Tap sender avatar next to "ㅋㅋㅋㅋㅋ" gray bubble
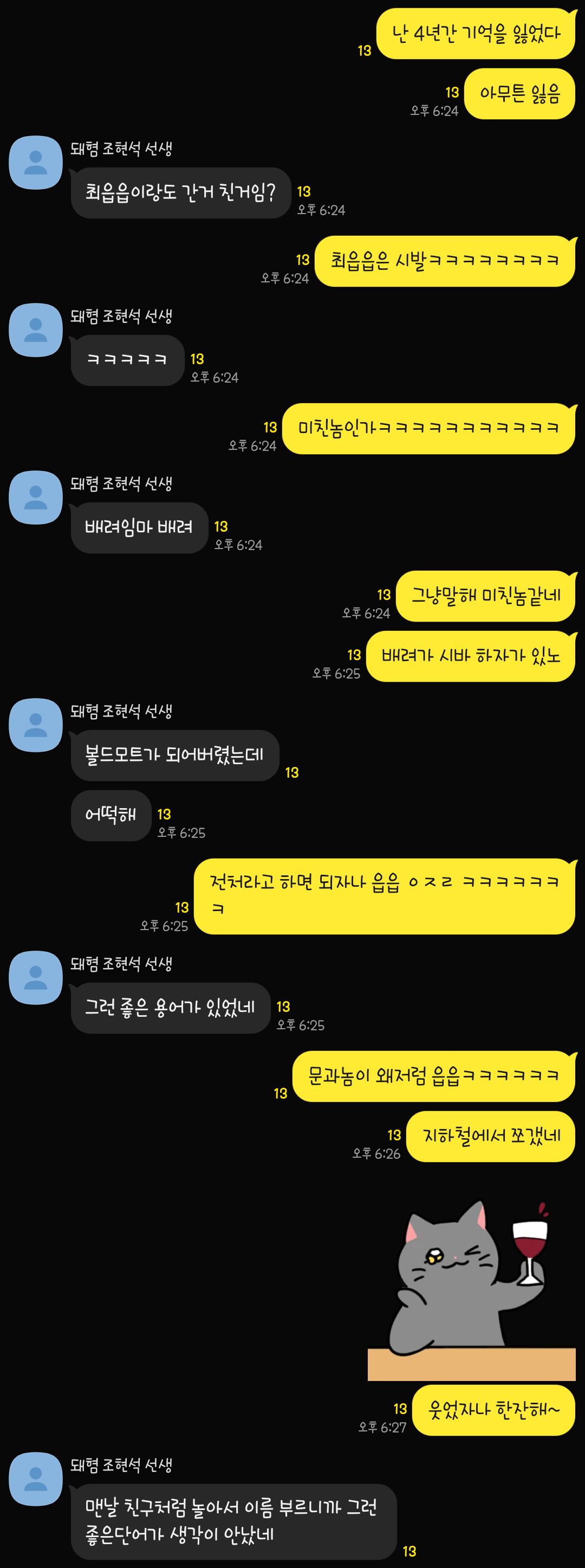The width and height of the screenshot is (585, 1568). [35, 330]
